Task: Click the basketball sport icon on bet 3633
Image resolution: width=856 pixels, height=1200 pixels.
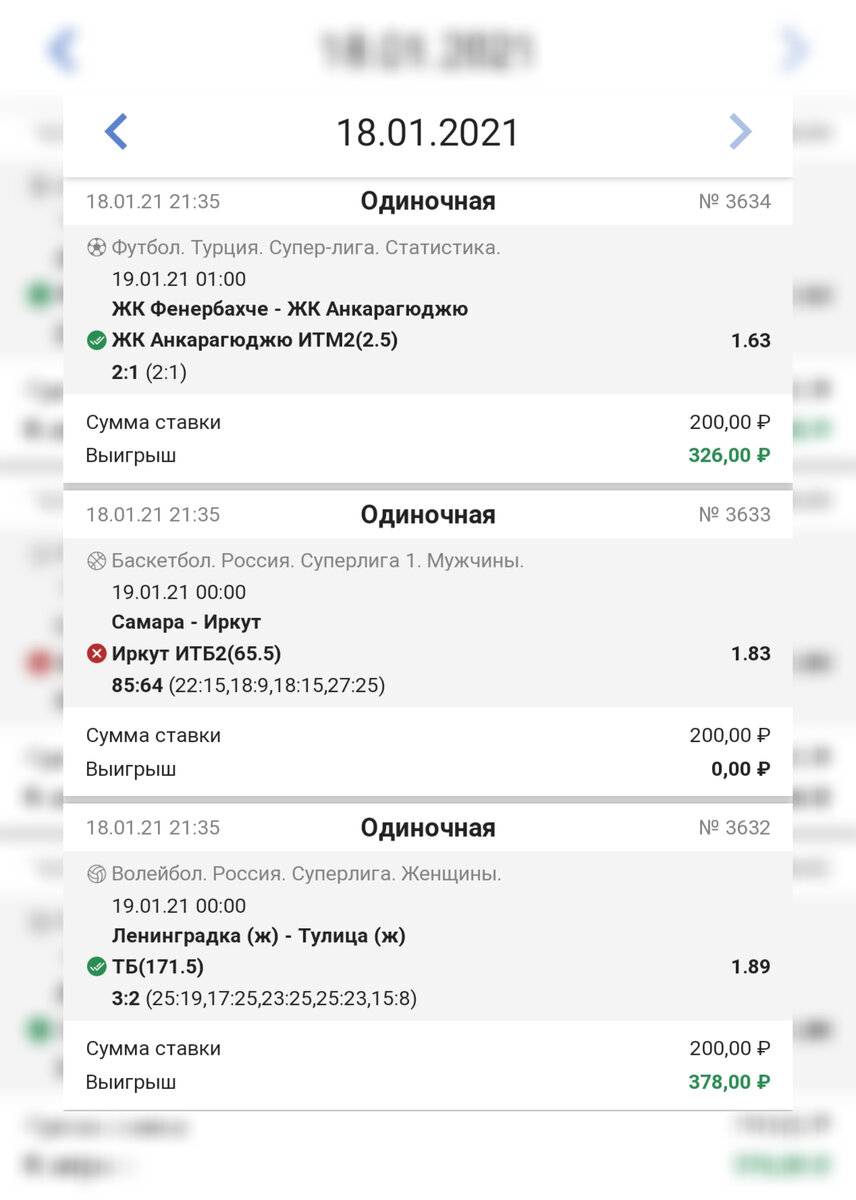Action: pyautogui.click(x=97, y=560)
